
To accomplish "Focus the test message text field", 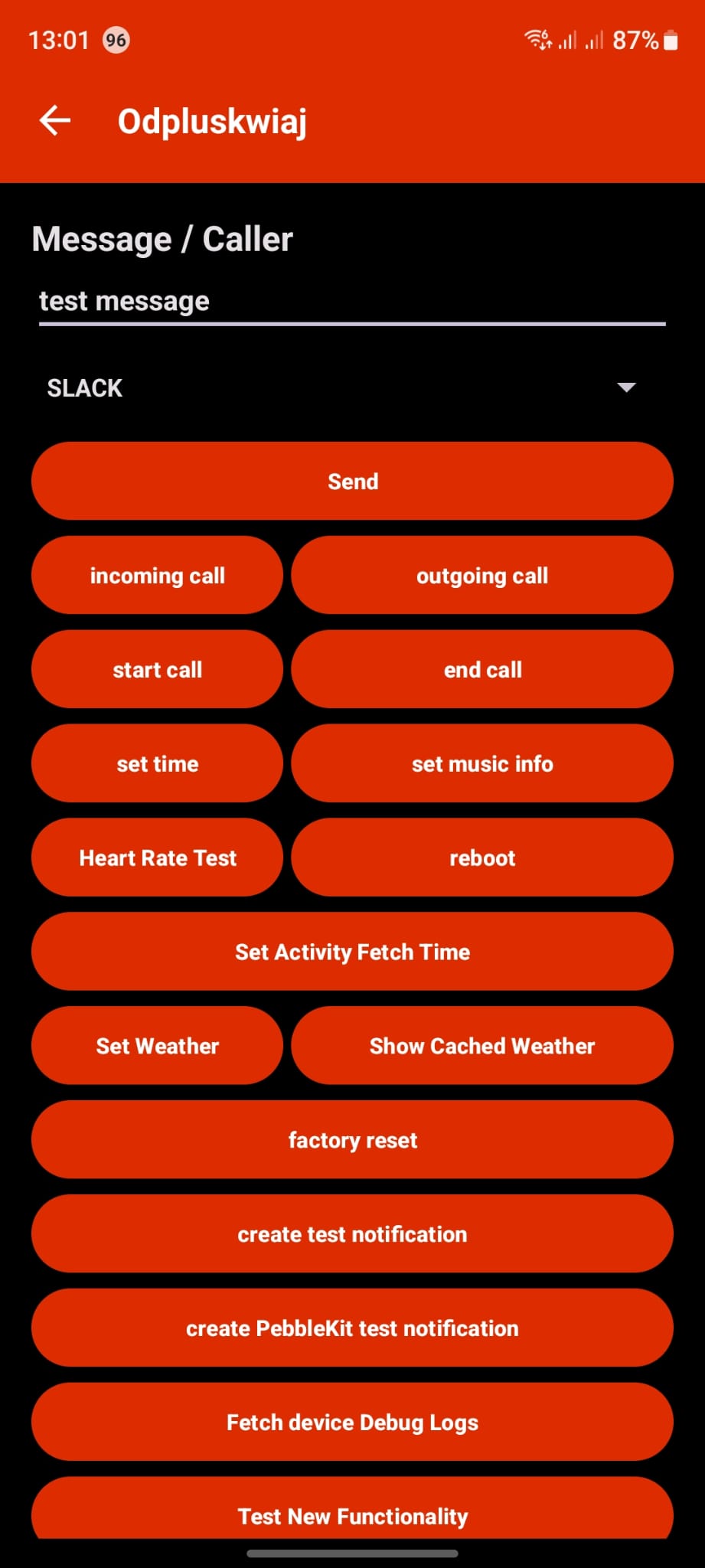I will (x=352, y=302).
